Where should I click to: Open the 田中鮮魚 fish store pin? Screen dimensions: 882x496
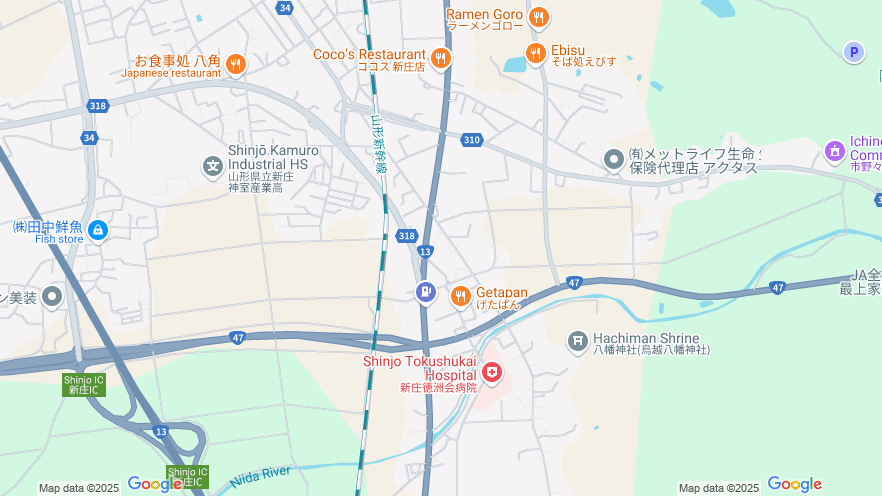click(x=97, y=231)
